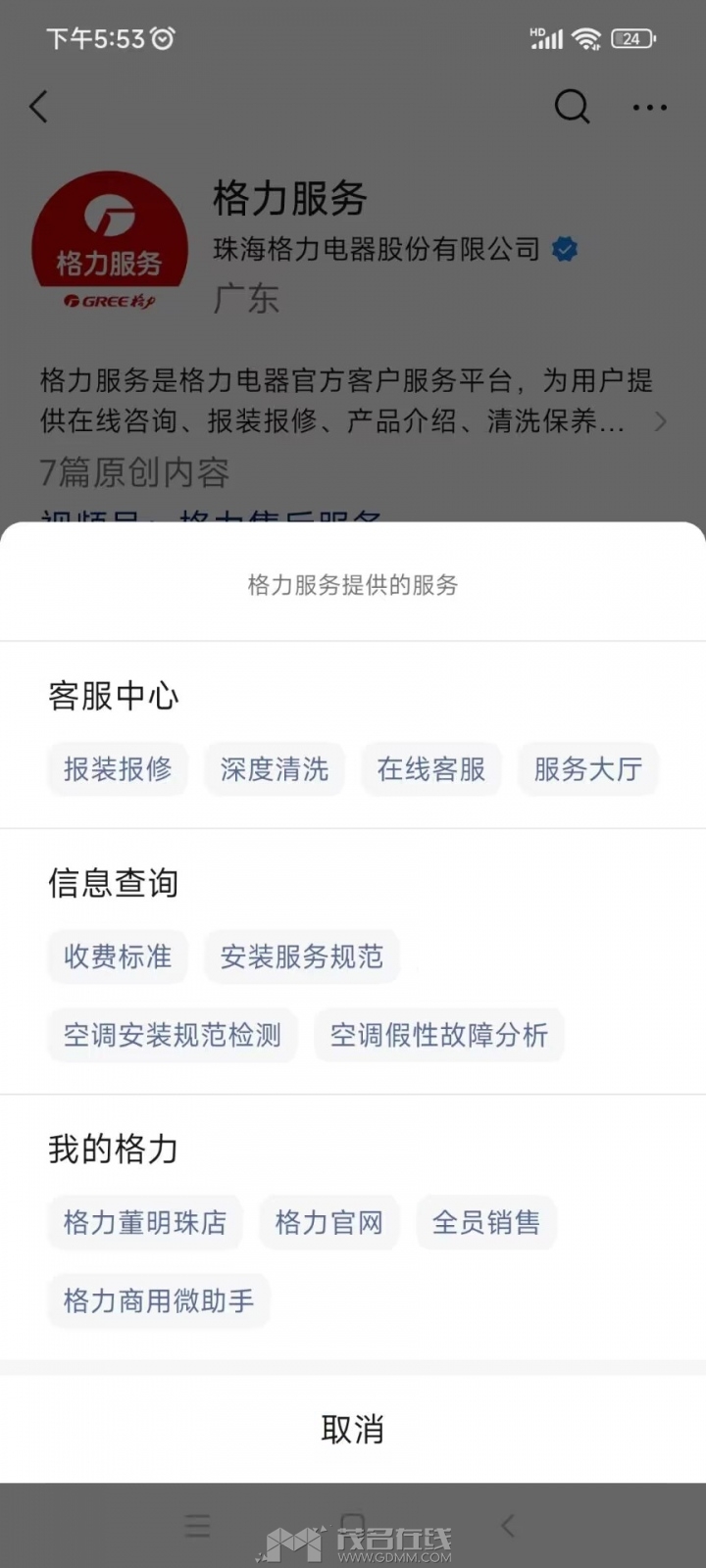706x1568 pixels.
Task: View 收费标准 fee standards
Action: point(118,956)
